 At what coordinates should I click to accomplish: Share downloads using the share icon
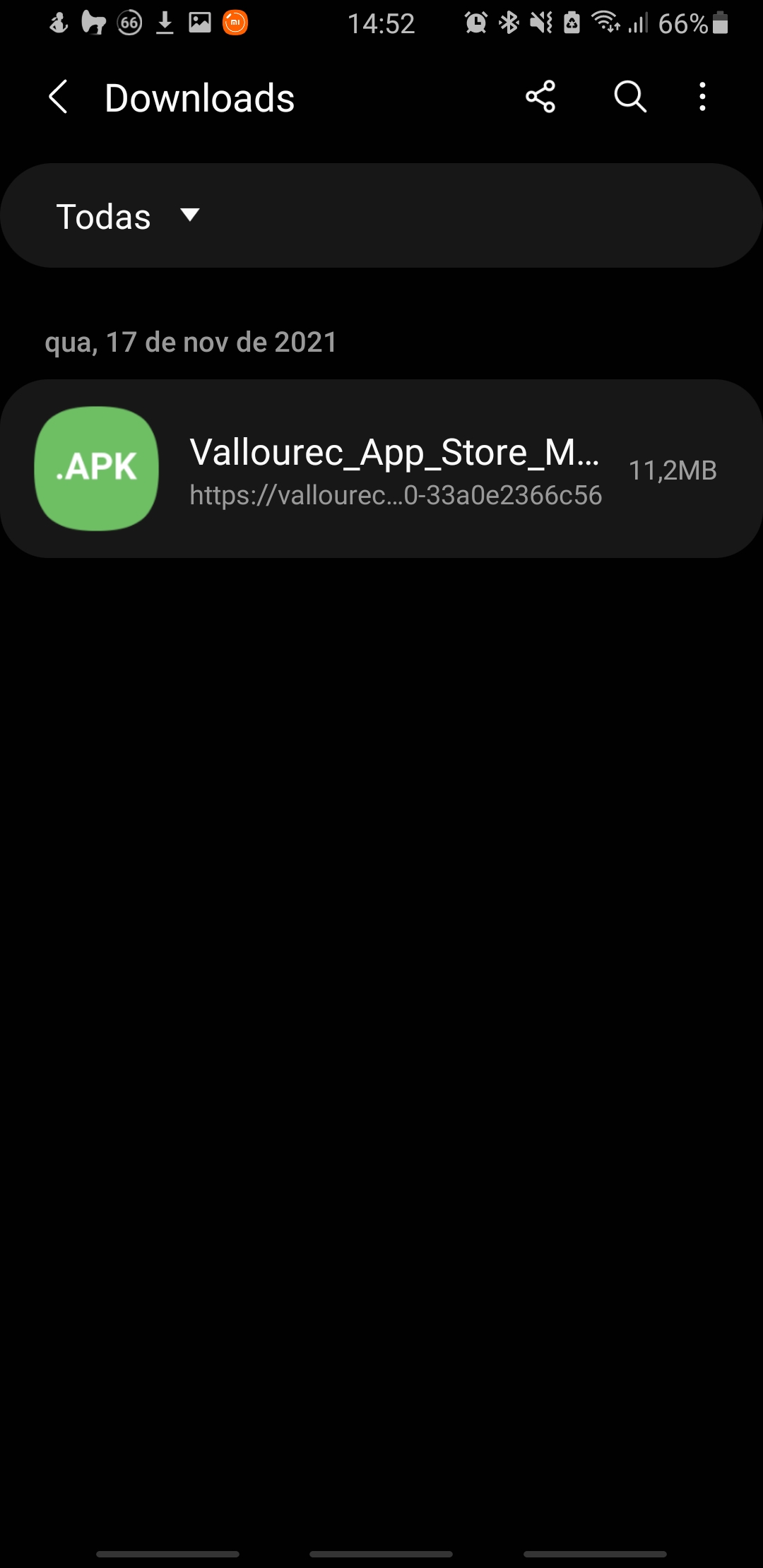(540, 97)
